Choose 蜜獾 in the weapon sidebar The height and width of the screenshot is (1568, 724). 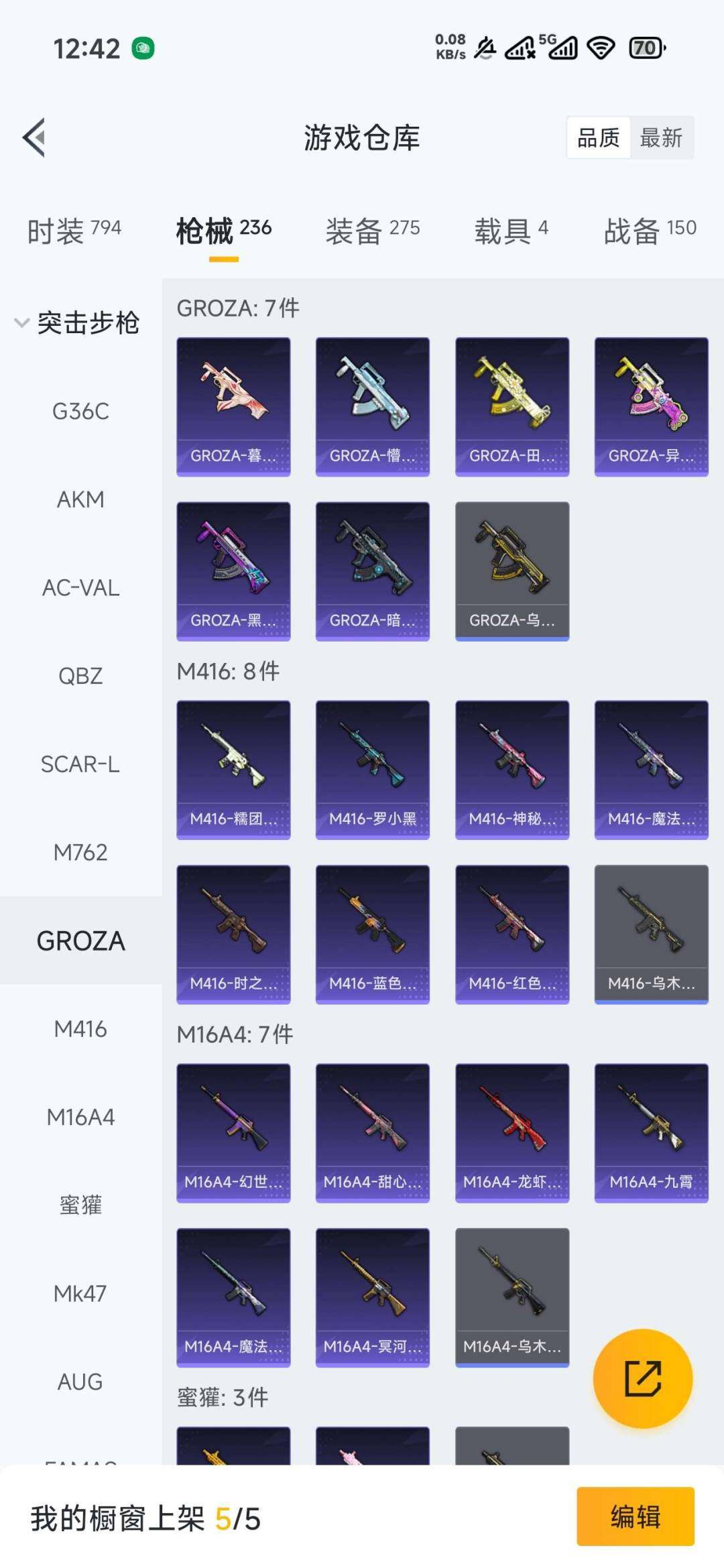click(x=80, y=1205)
